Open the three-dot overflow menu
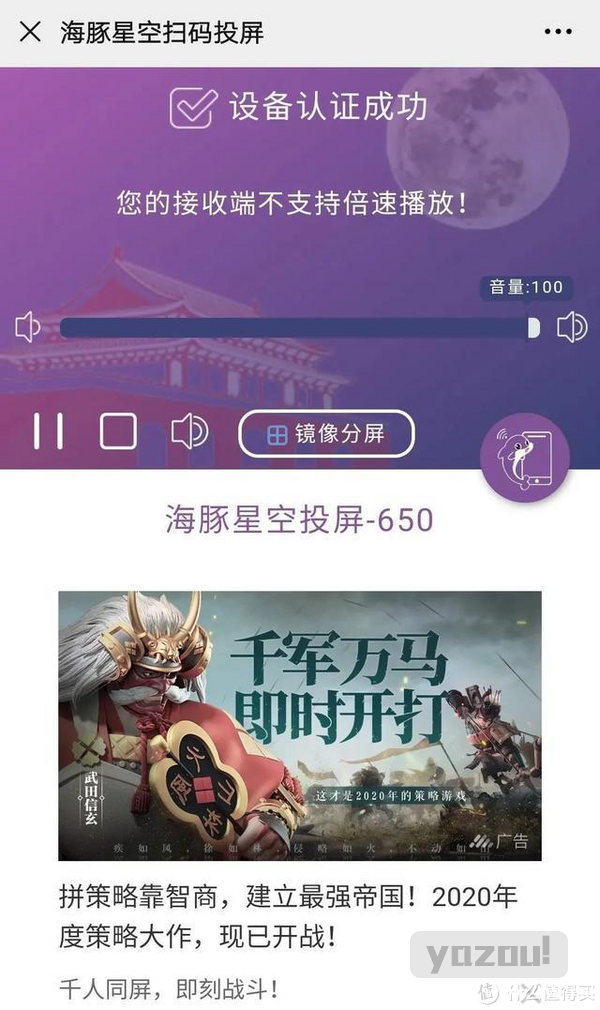600x1010 pixels. tap(557, 31)
